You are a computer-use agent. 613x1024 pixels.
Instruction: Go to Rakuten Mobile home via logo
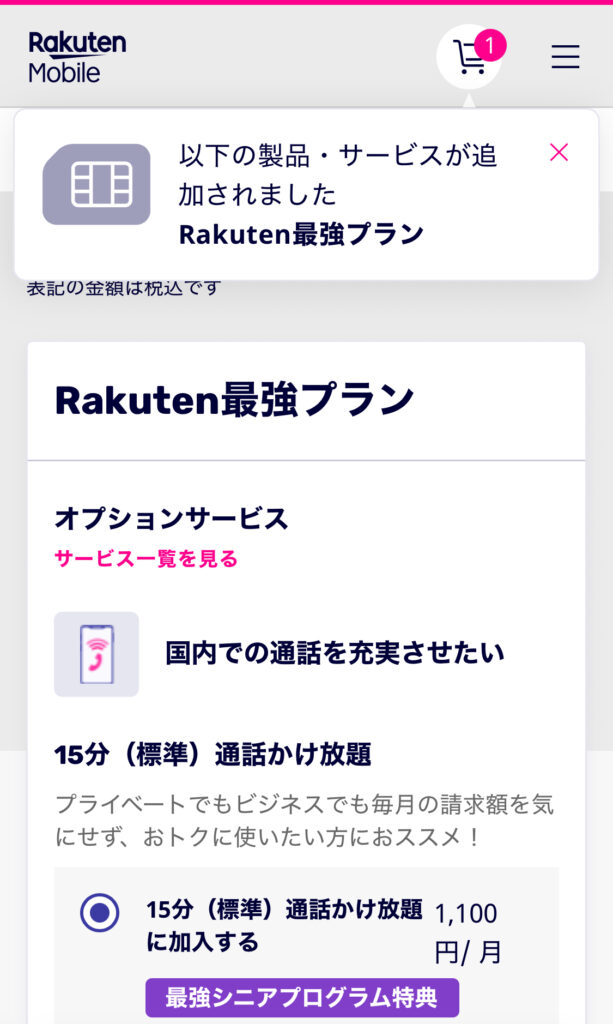77,57
